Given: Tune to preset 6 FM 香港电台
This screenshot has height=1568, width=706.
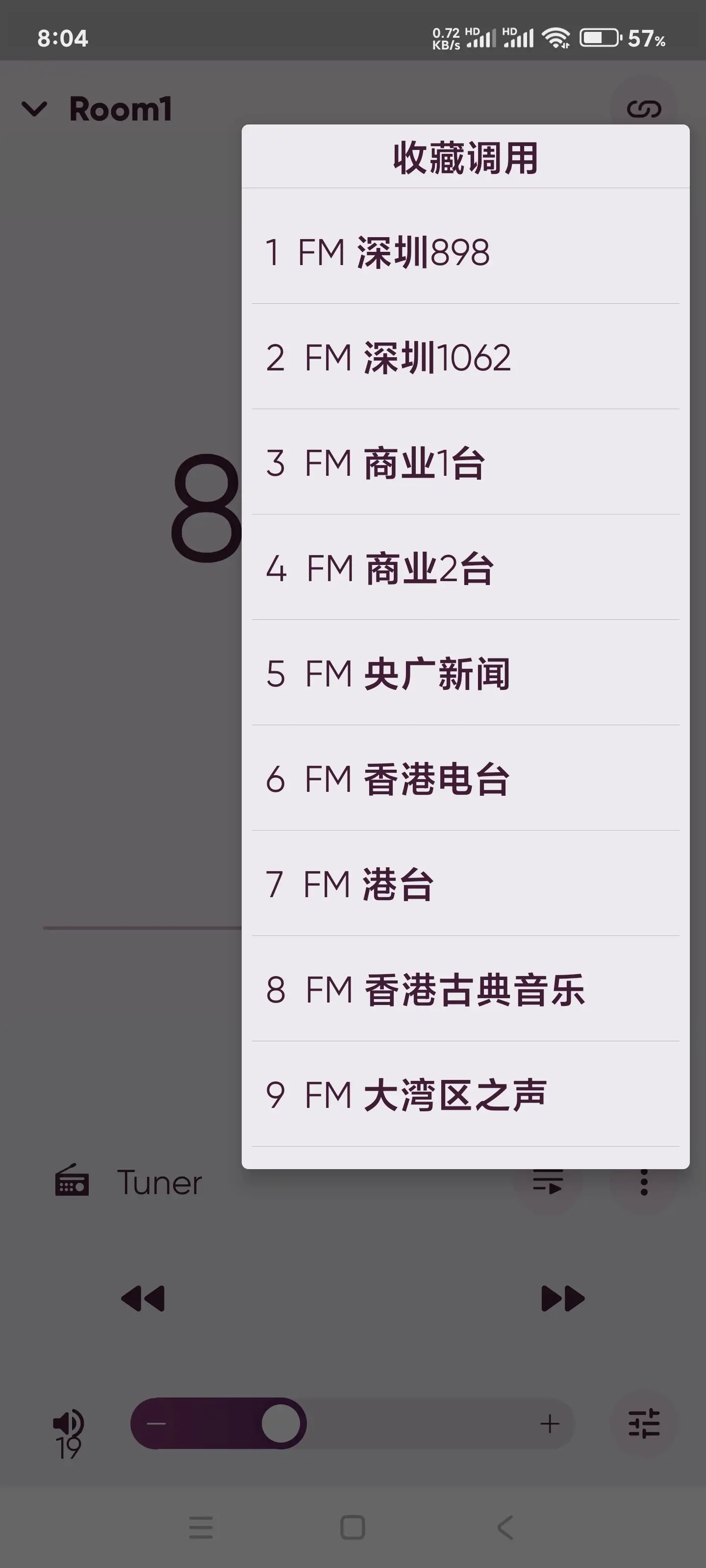Looking at the screenshot, I should click(x=465, y=779).
